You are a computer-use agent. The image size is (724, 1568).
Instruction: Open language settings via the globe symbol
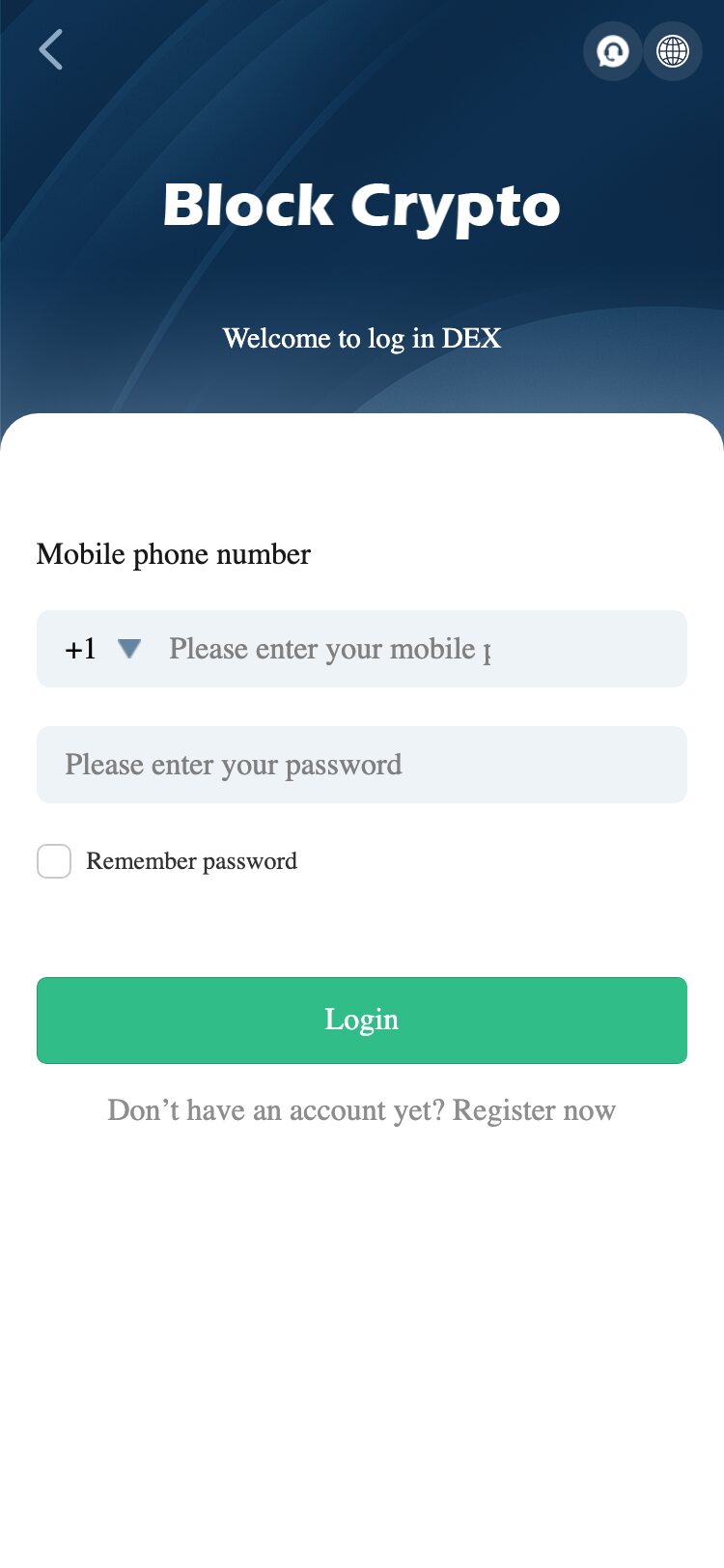672,51
